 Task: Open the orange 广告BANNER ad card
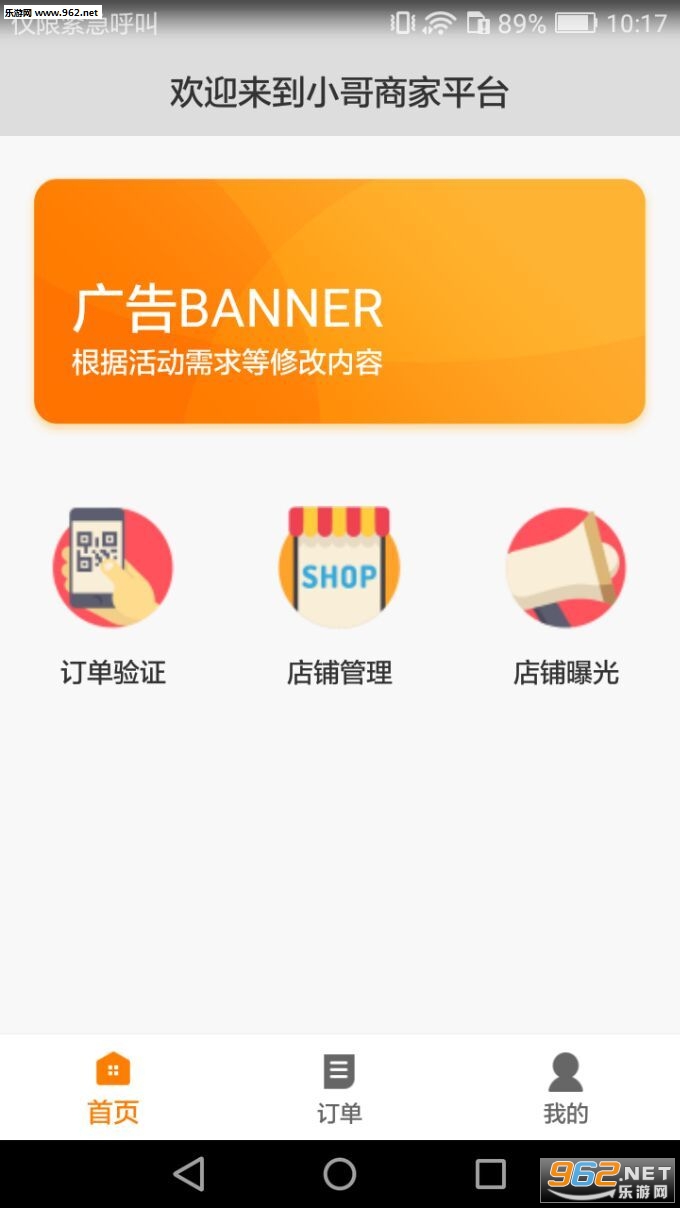tap(339, 301)
